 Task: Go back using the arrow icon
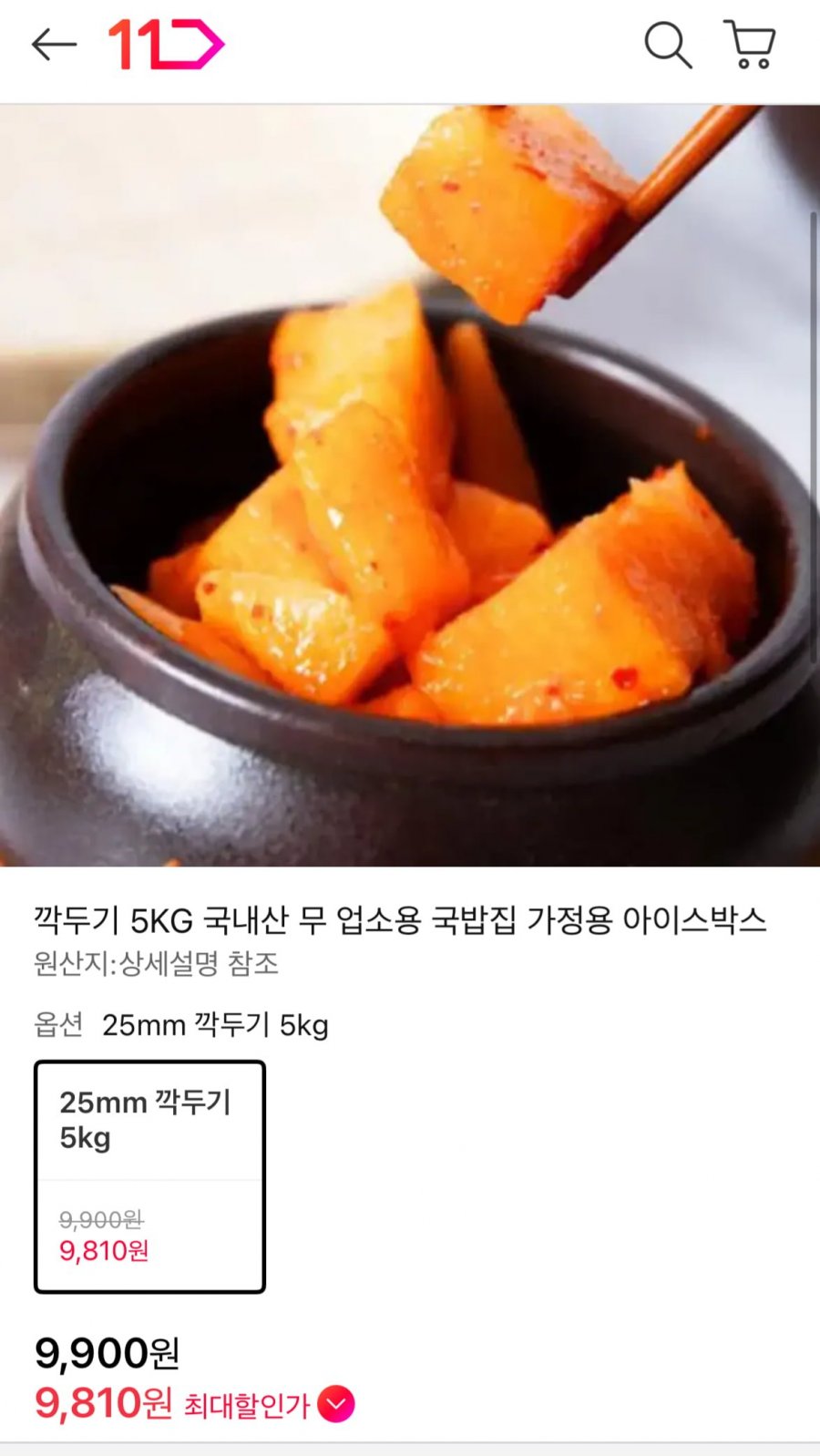(x=54, y=45)
